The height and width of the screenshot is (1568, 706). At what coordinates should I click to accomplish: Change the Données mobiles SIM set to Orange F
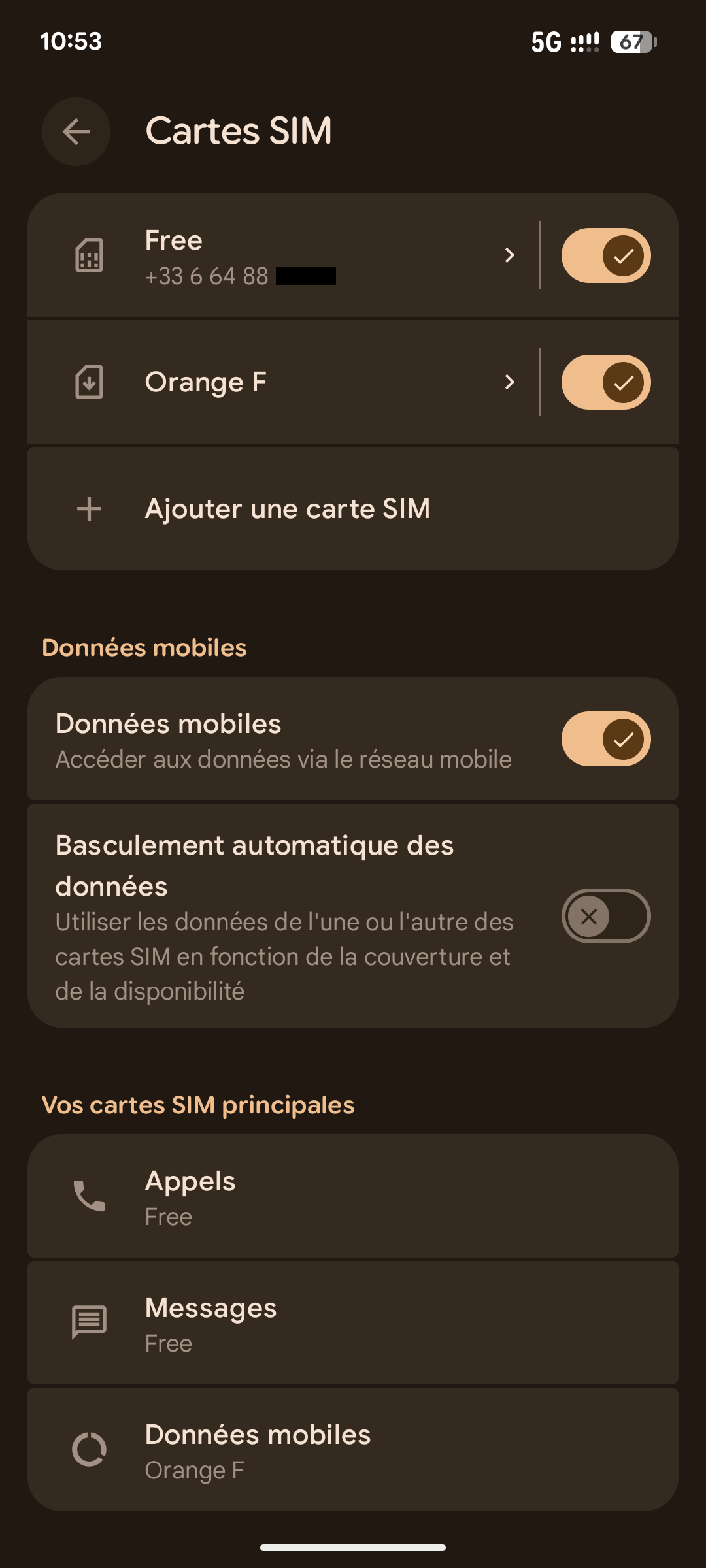pos(353,1450)
